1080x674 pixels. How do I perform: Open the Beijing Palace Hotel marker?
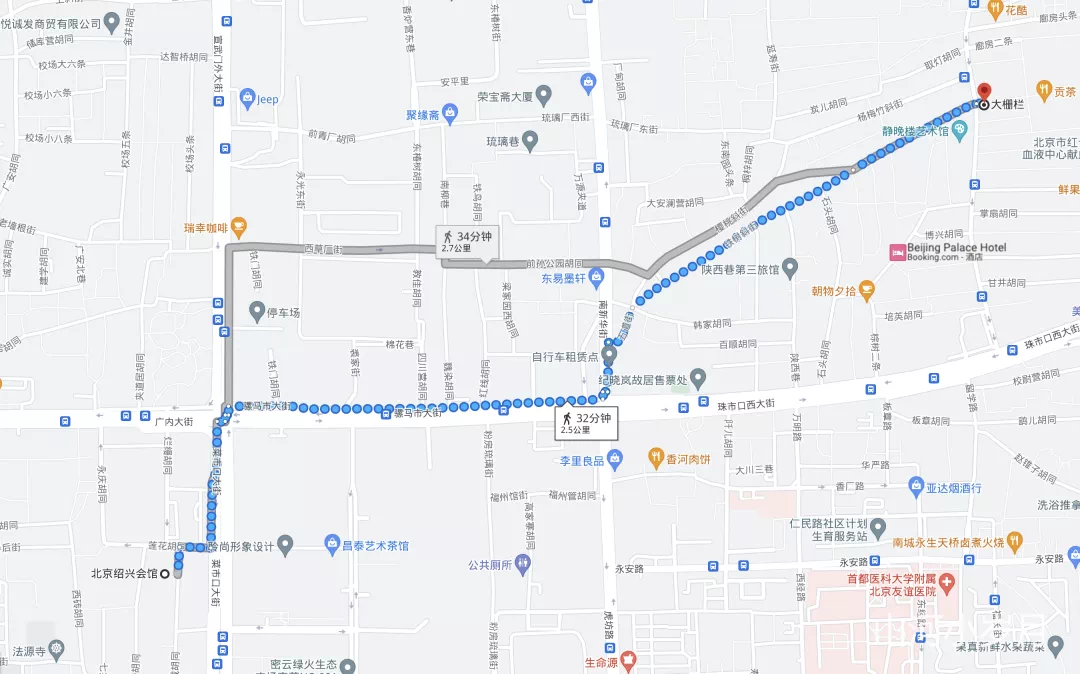point(899,252)
